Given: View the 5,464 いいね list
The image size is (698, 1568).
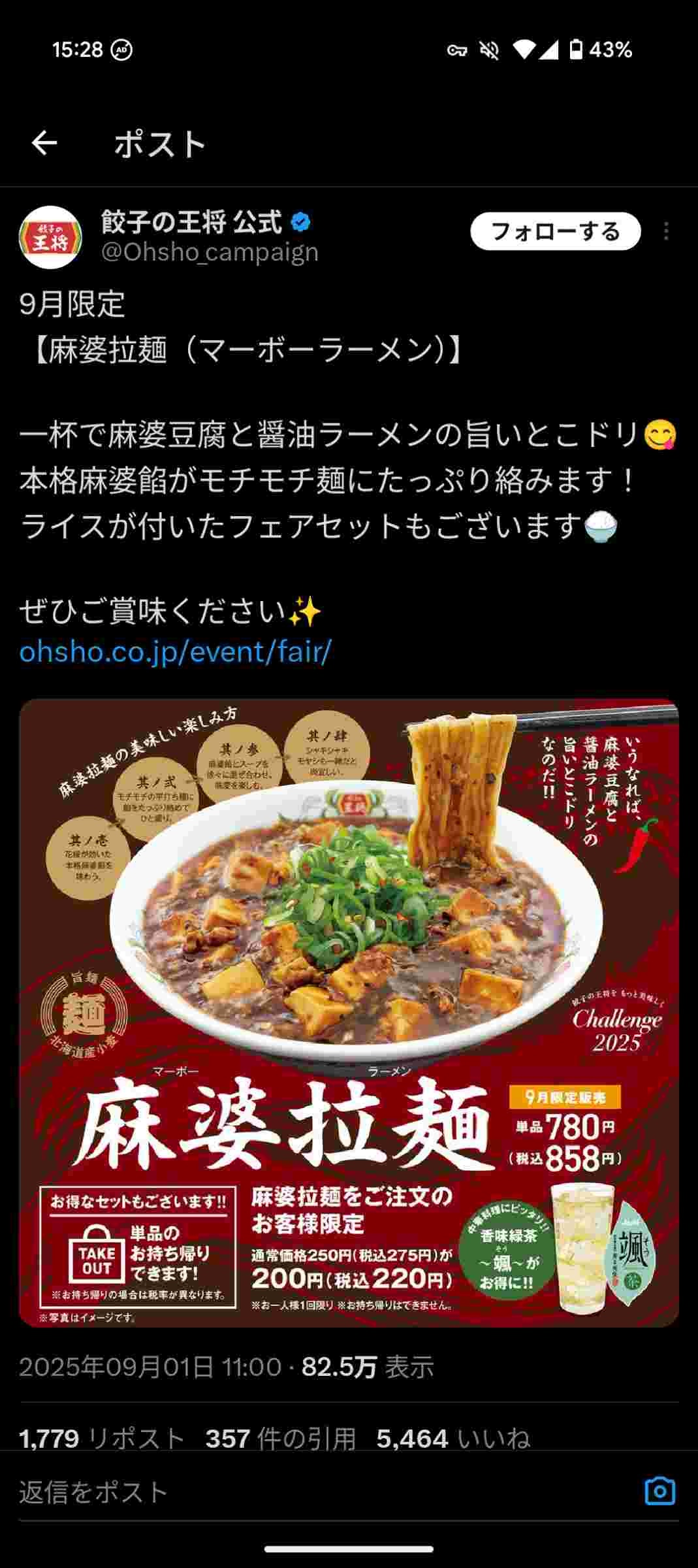Looking at the screenshot, I should 453,1439.
